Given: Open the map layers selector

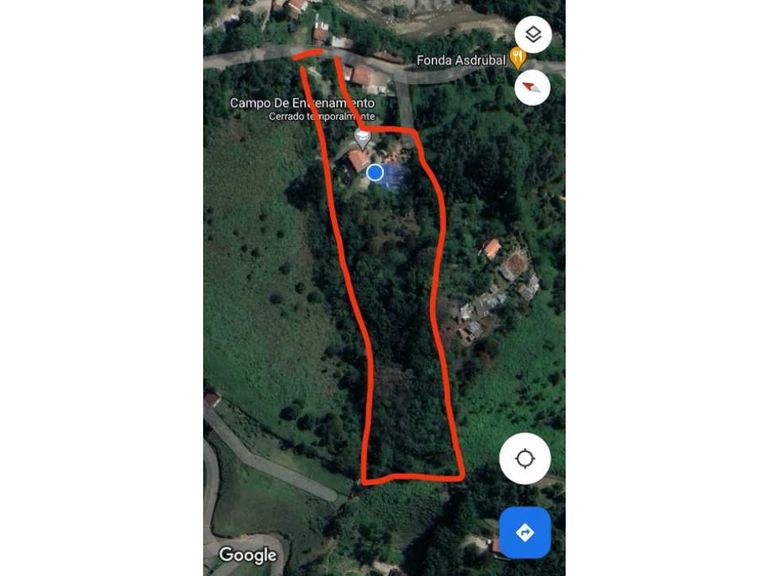Looking at the screenshot, I should click(x=533, y=36).
